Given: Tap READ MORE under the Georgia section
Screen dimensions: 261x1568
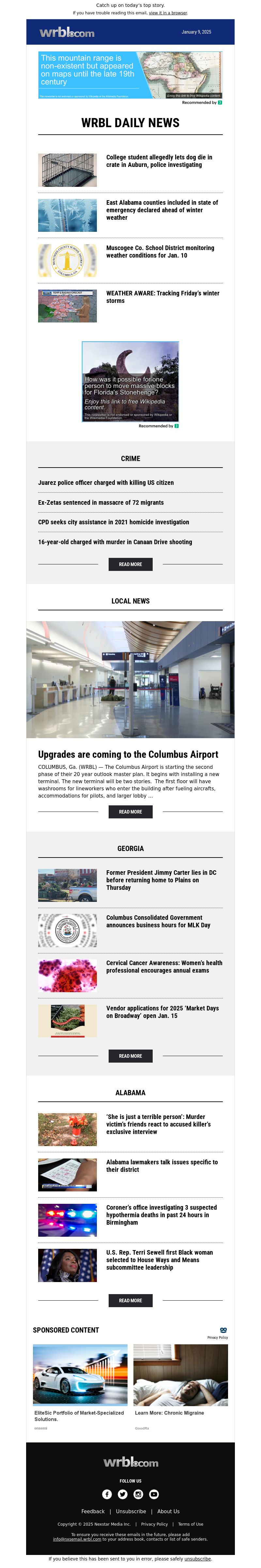Looking at the screenshot, I should (130, 1056).
